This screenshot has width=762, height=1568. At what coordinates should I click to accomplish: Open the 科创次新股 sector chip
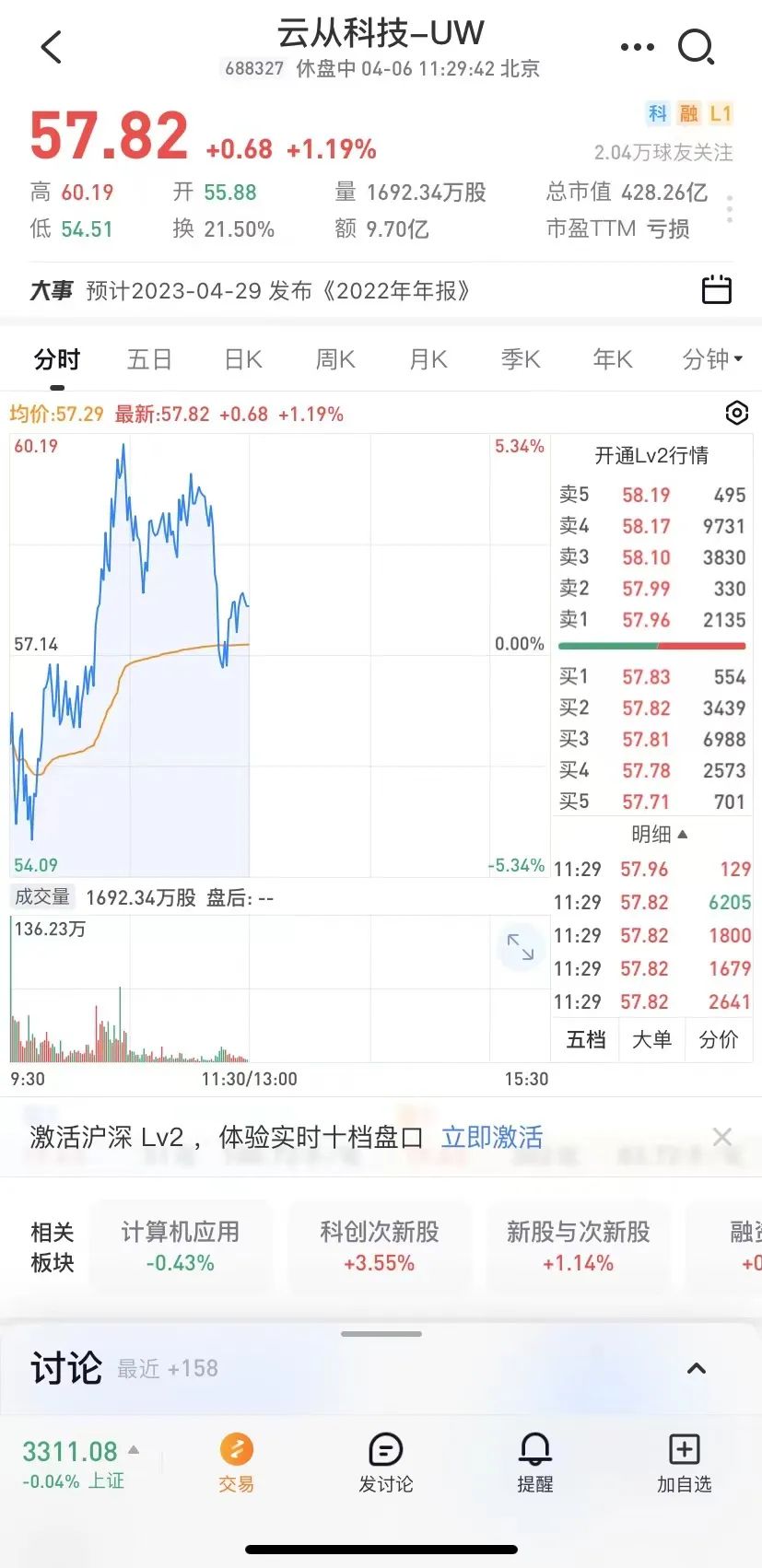tap(379, 1246)
